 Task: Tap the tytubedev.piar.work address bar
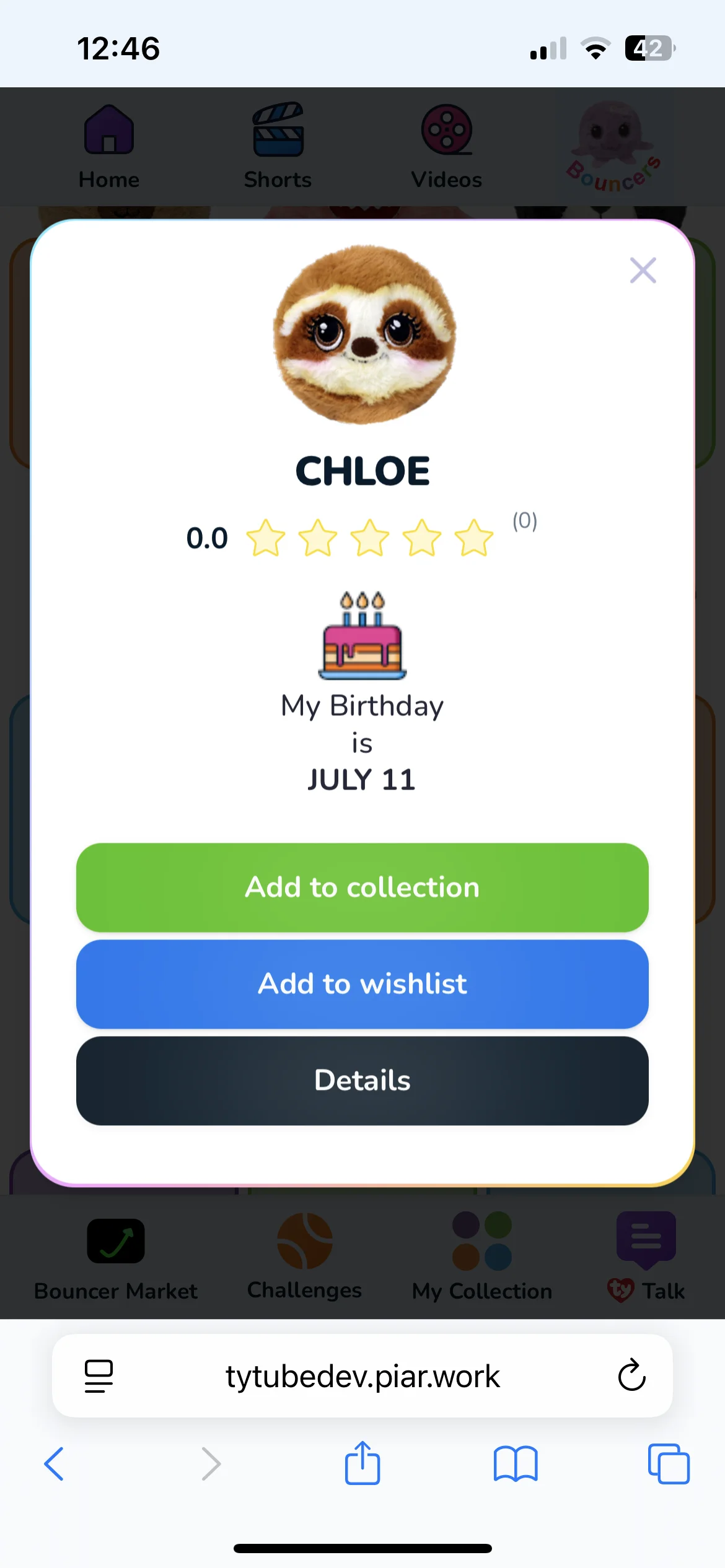click(362, 1375)
